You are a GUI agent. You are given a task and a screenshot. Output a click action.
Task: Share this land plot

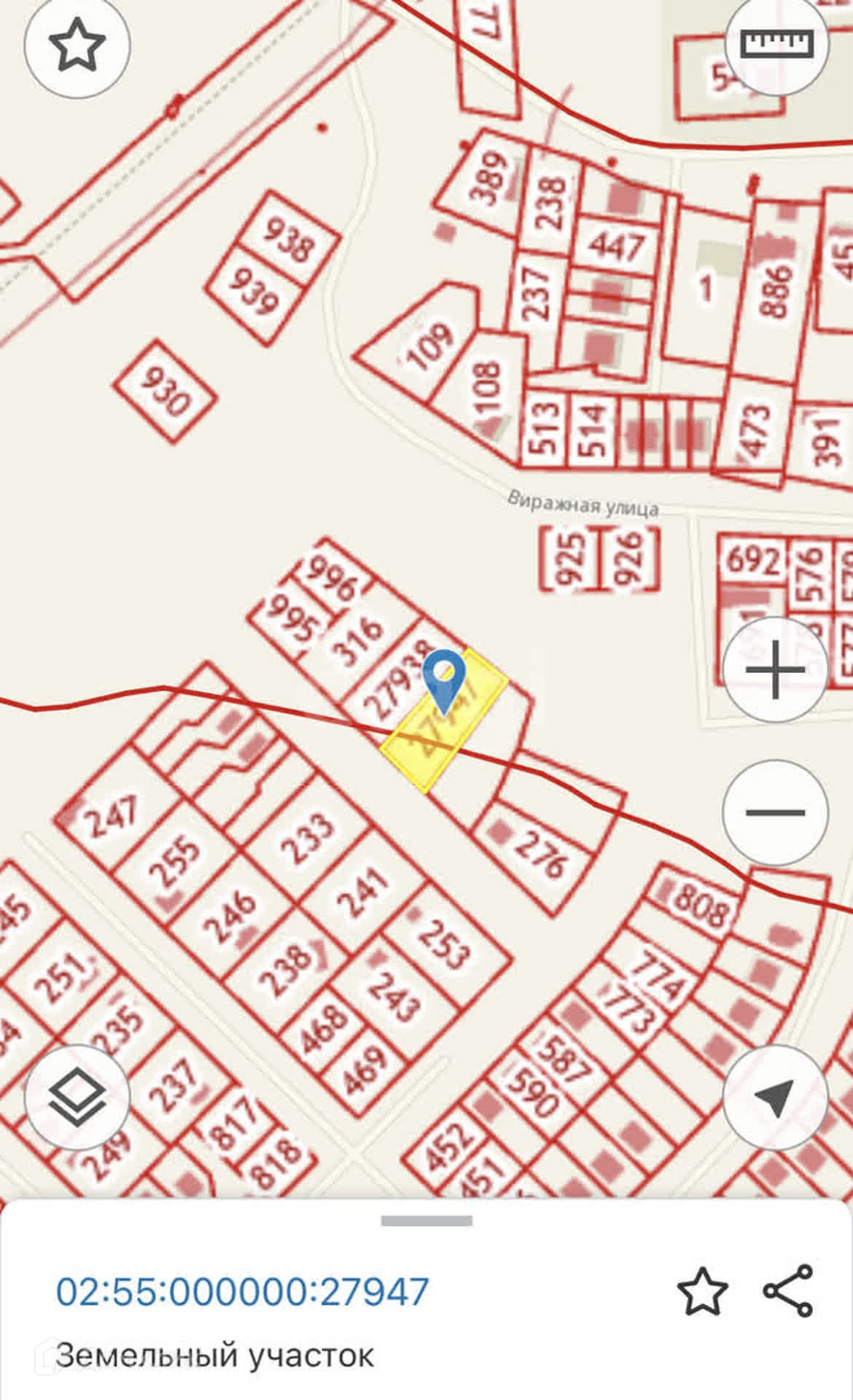click(788, 1291)
